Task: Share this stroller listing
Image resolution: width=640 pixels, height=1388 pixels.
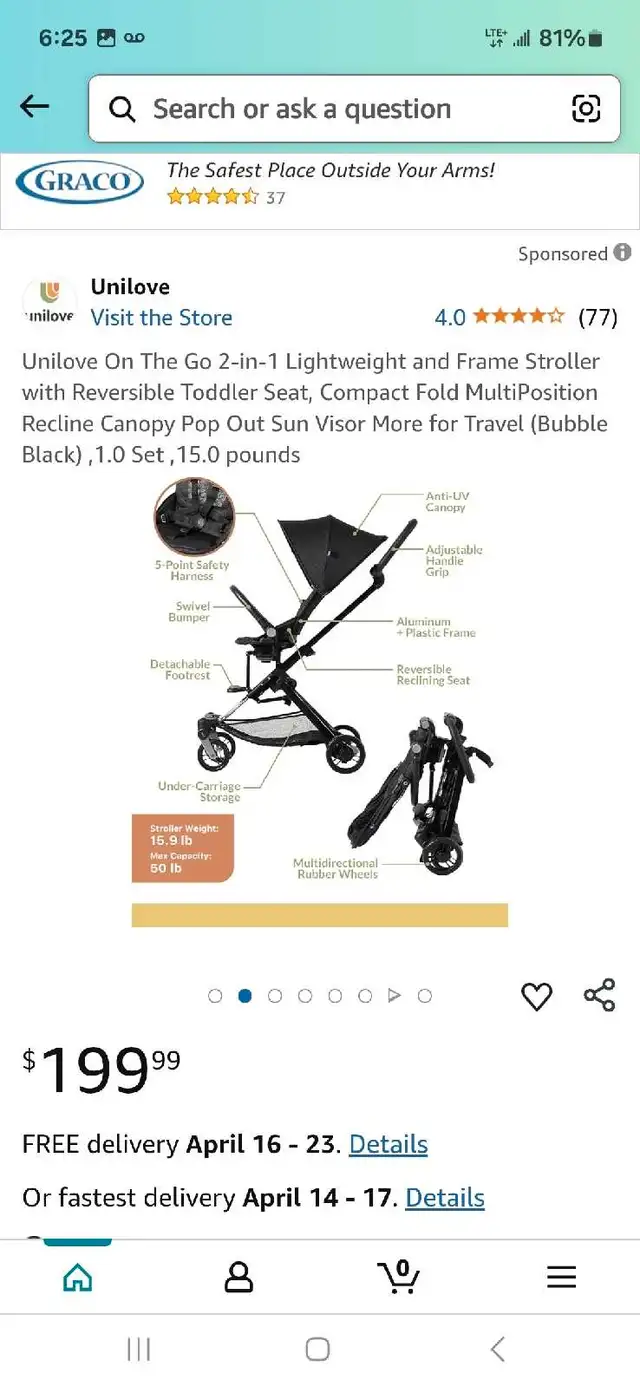Action: pos(599,996)
